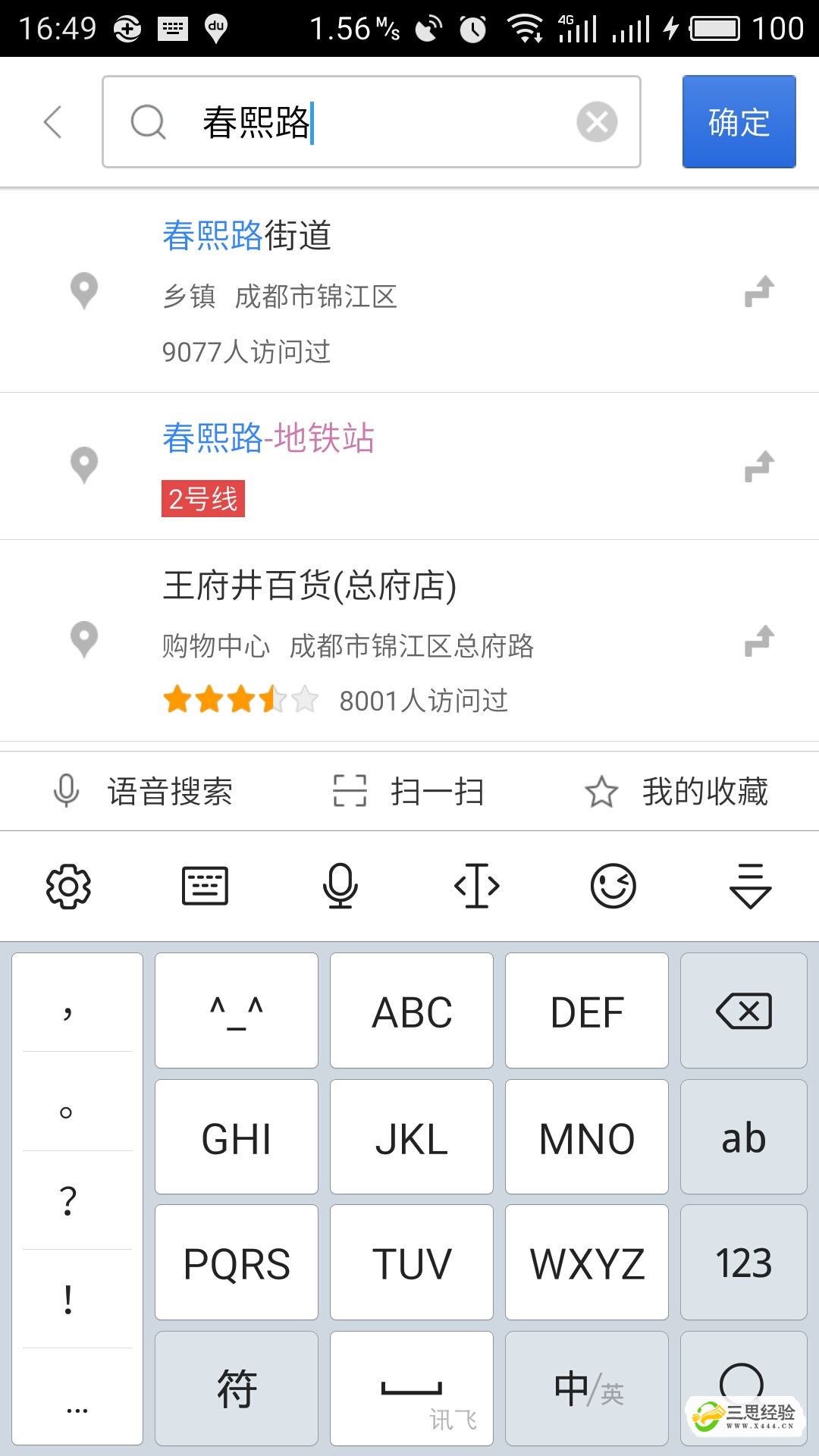Screen dimensions: 819x1456
Task: Get directions to 王府井百货(总府店)
Action: 759,641
